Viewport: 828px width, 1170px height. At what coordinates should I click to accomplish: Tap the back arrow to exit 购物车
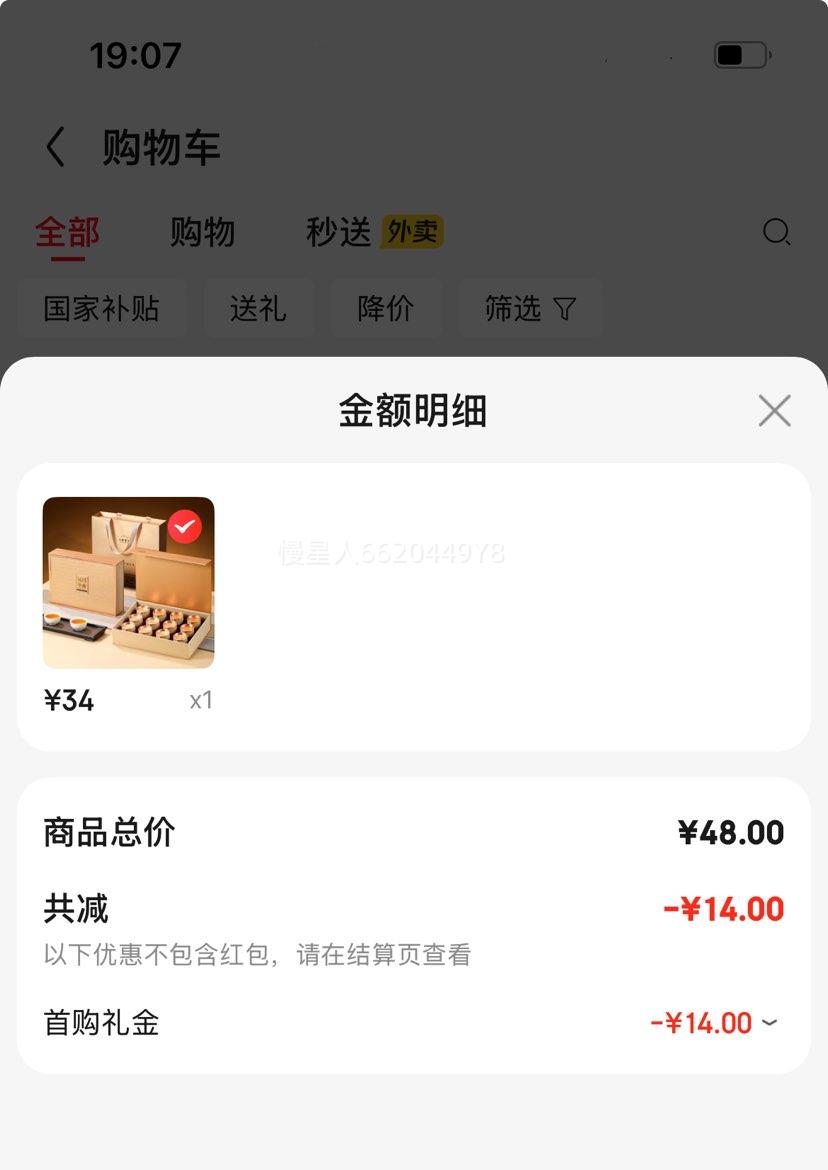[55, 146]
